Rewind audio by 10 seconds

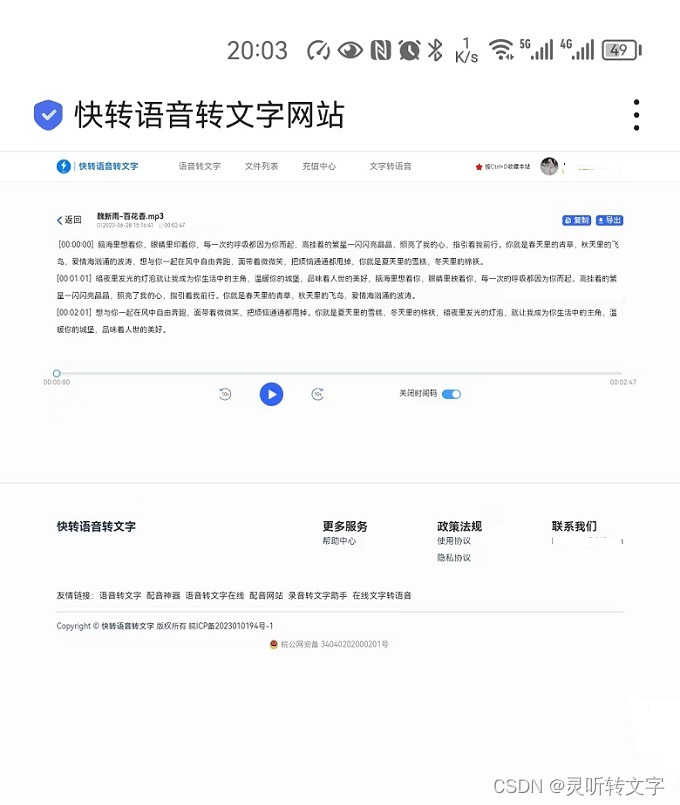[225, 394]
